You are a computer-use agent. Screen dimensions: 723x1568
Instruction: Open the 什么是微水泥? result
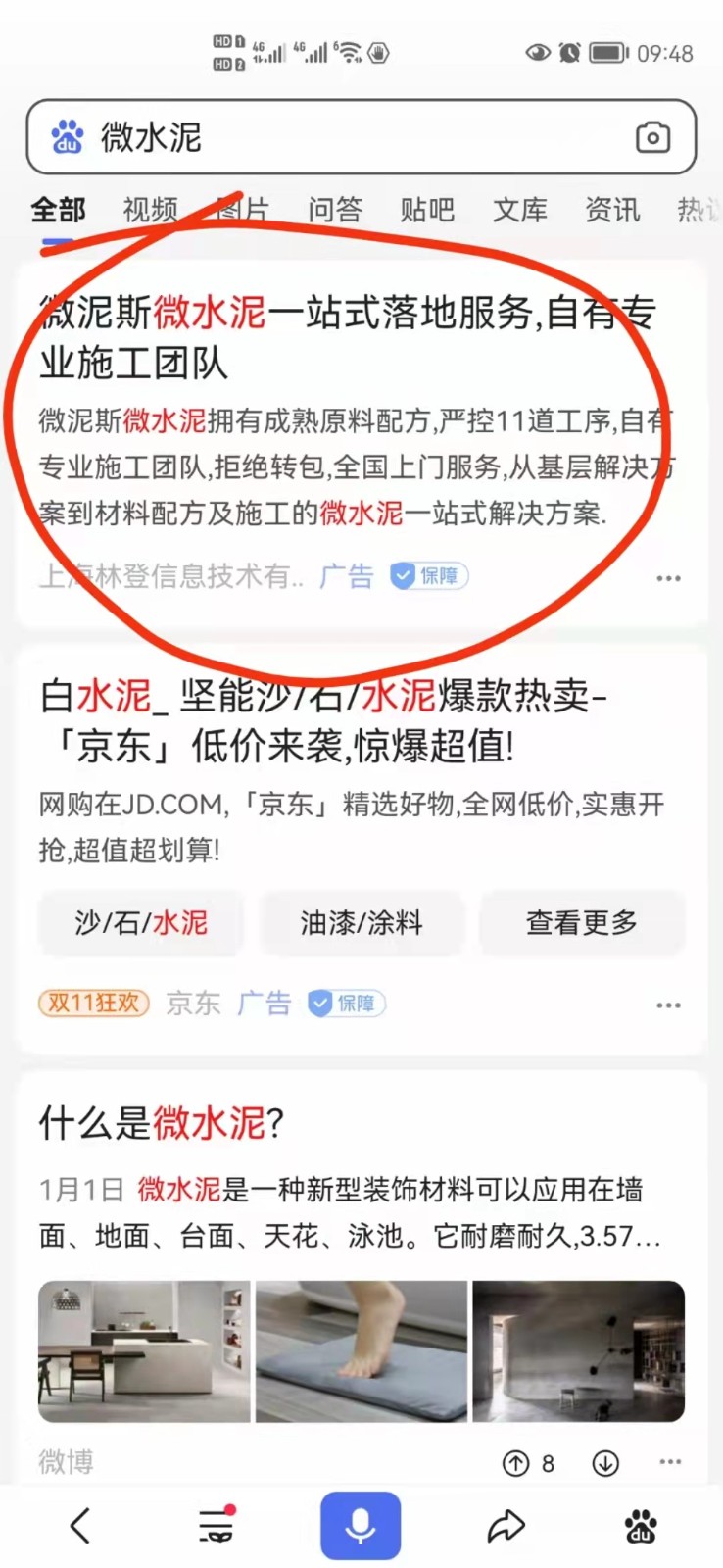(162, 1123)
